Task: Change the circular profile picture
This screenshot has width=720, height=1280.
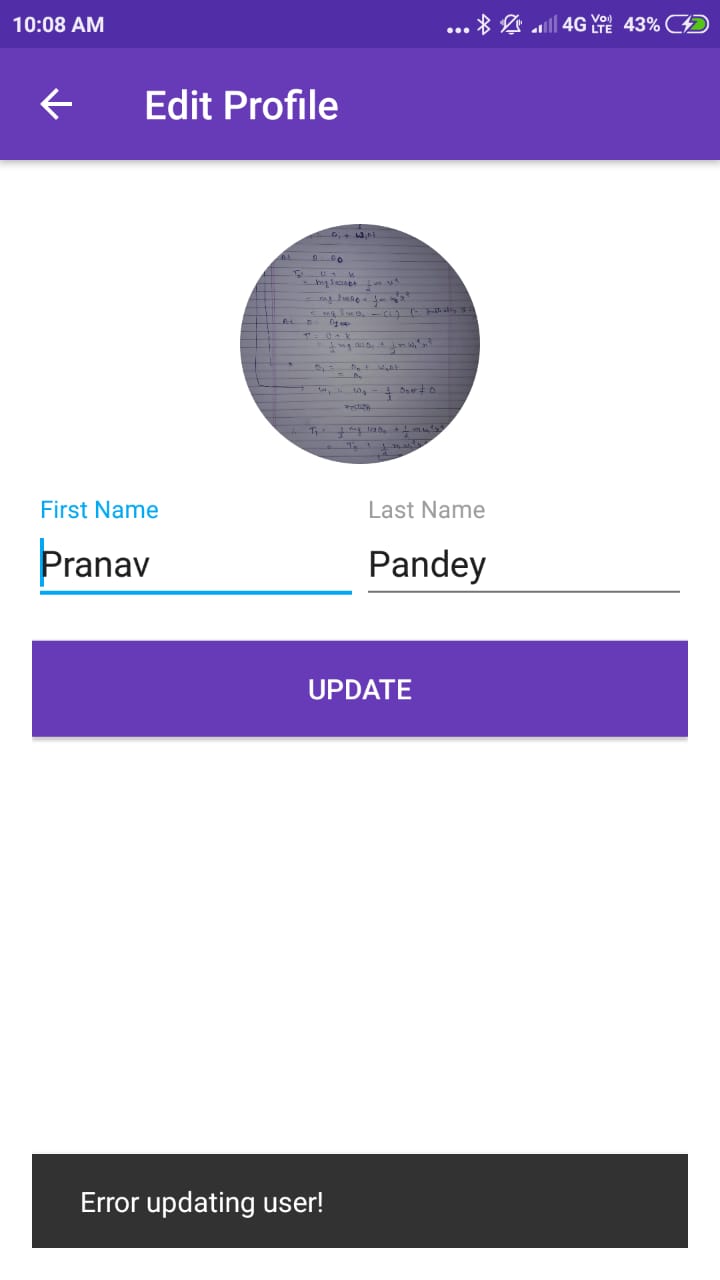Action: click(360, 344)
